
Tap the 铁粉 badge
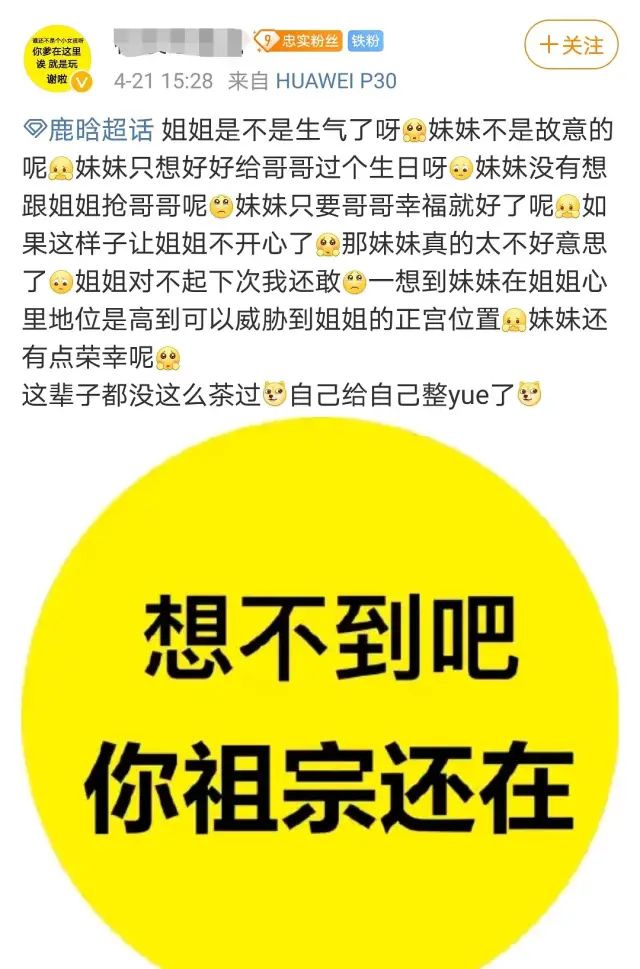[x=366, y=41]
